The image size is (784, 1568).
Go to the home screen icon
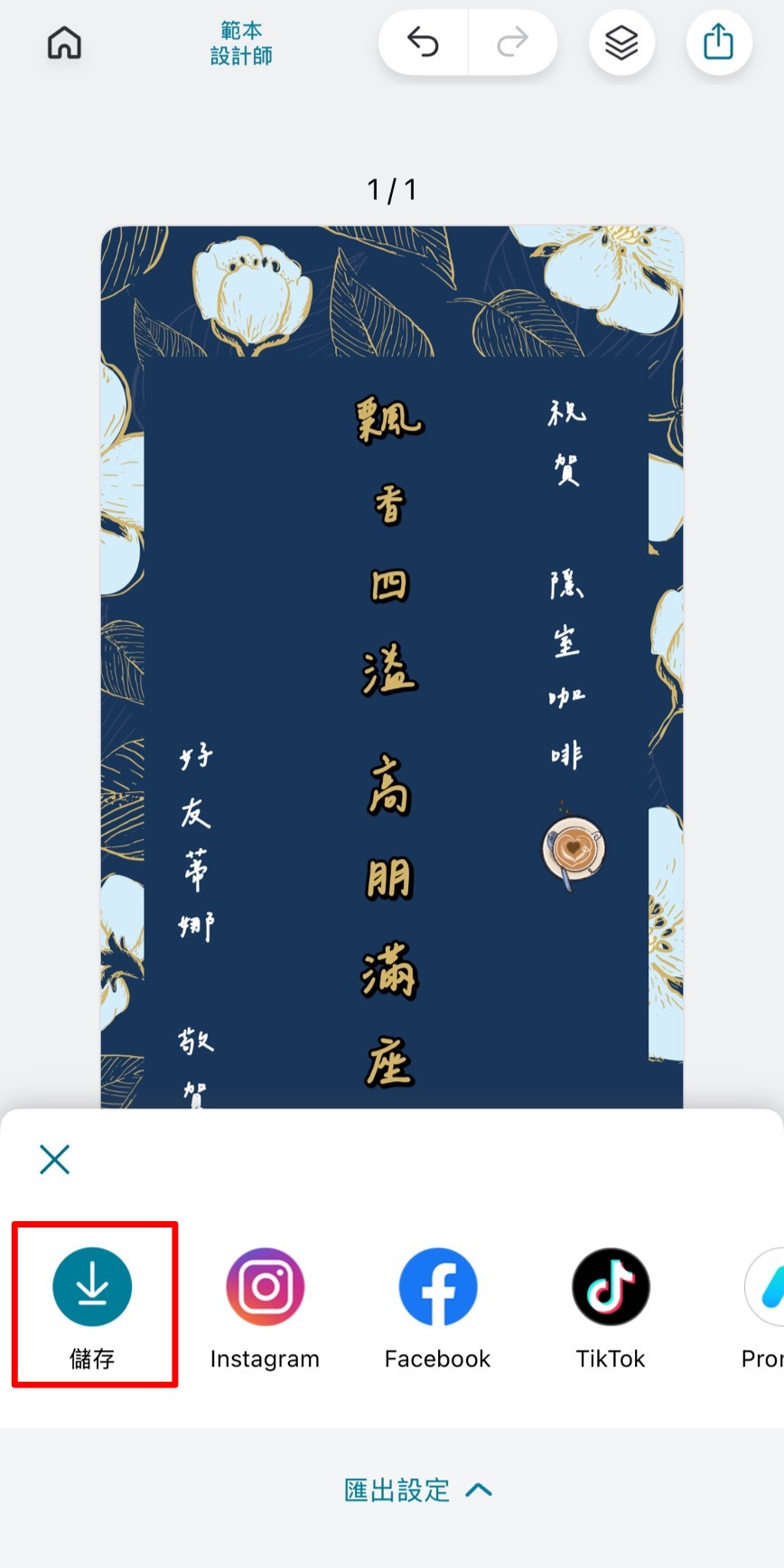coord(64,42)
